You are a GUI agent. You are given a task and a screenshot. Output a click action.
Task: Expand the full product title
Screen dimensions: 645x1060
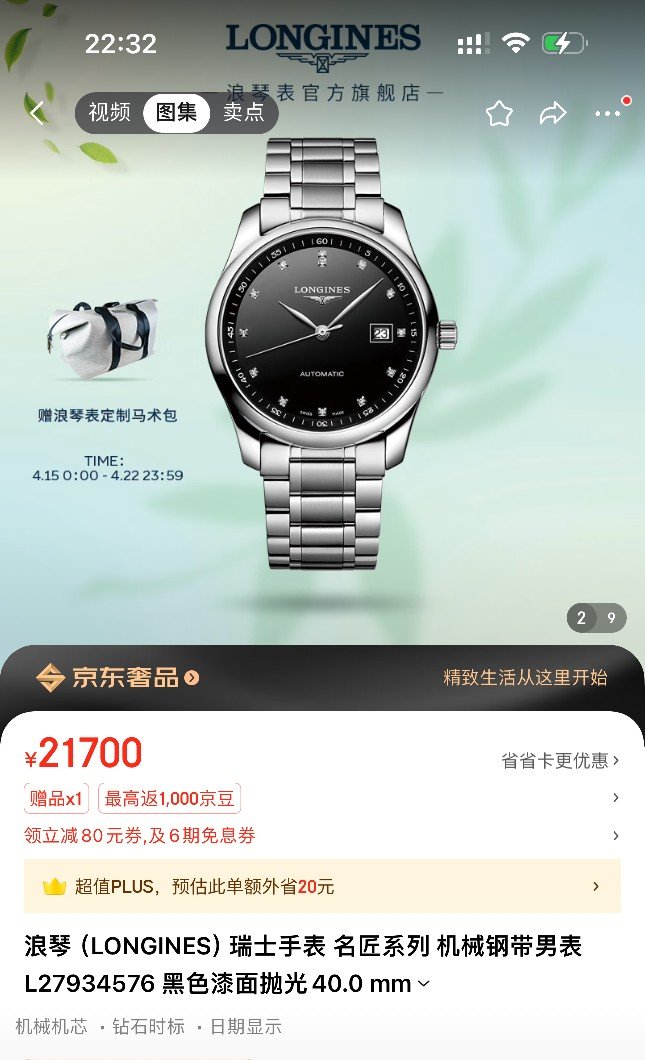[423, 984]
